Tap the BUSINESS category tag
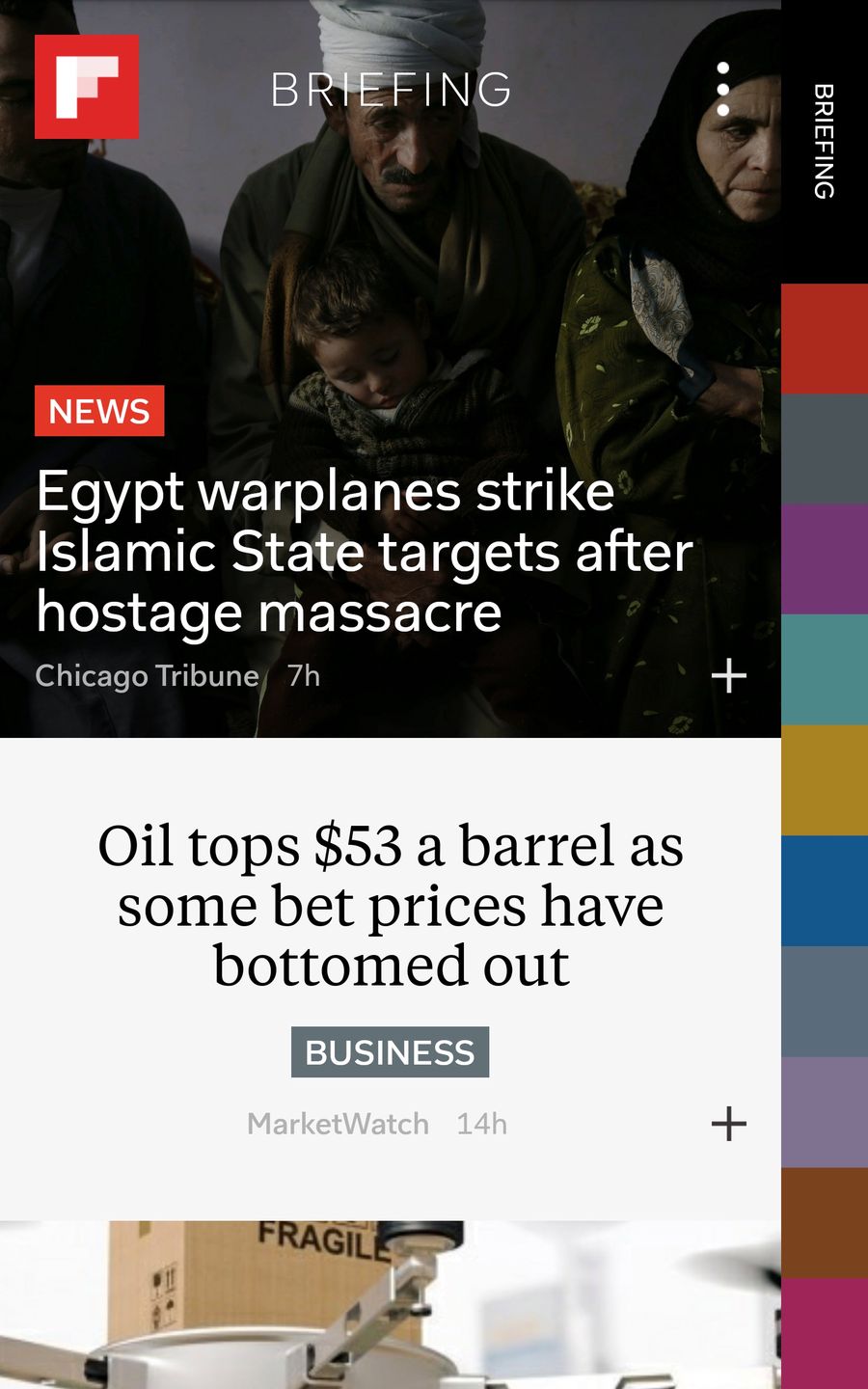The height and width of the screenshot is (1389, 868). (x=390, y=1051)
